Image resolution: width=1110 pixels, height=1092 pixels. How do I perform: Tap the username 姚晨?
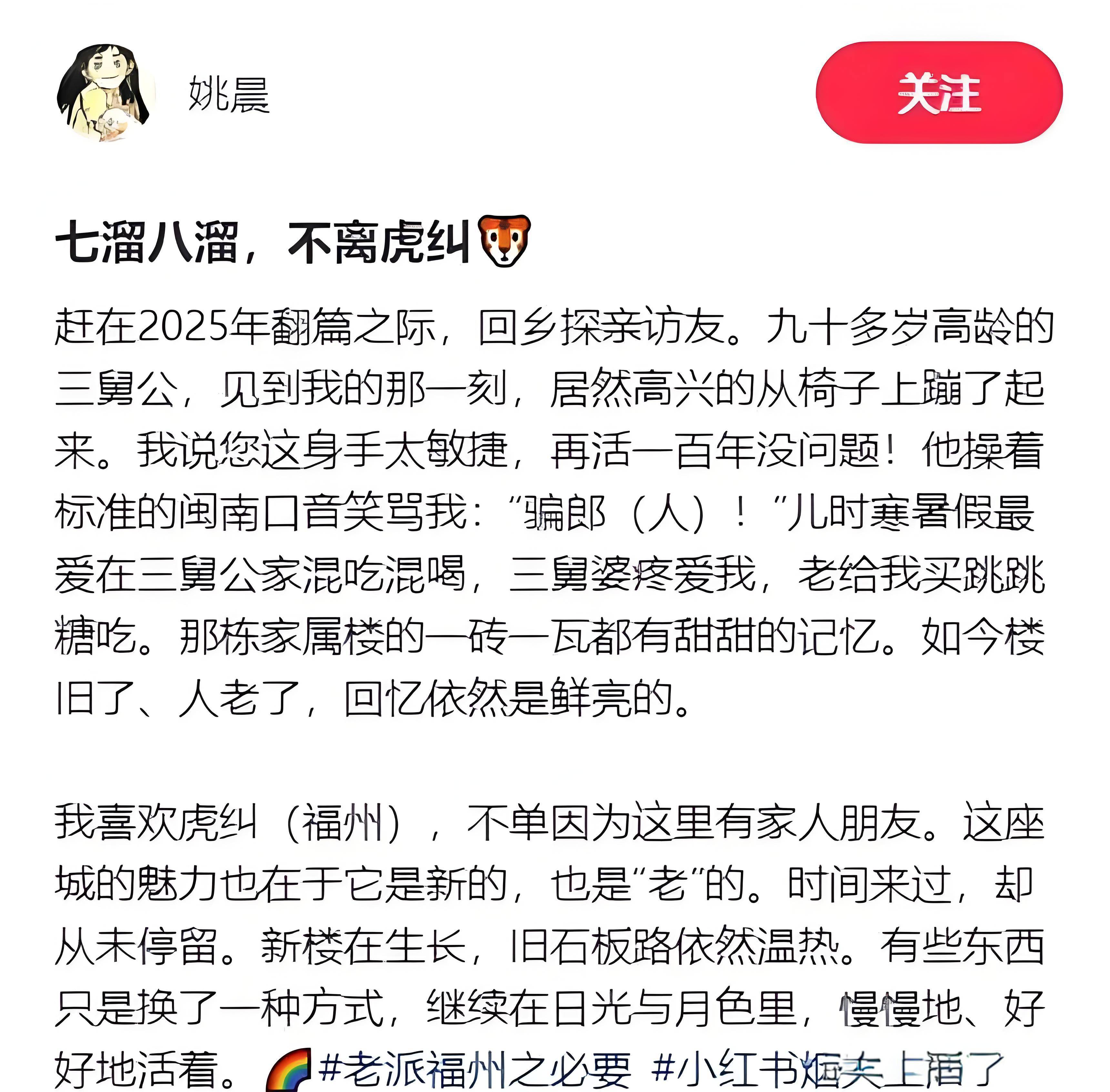[x=229, y=95]
